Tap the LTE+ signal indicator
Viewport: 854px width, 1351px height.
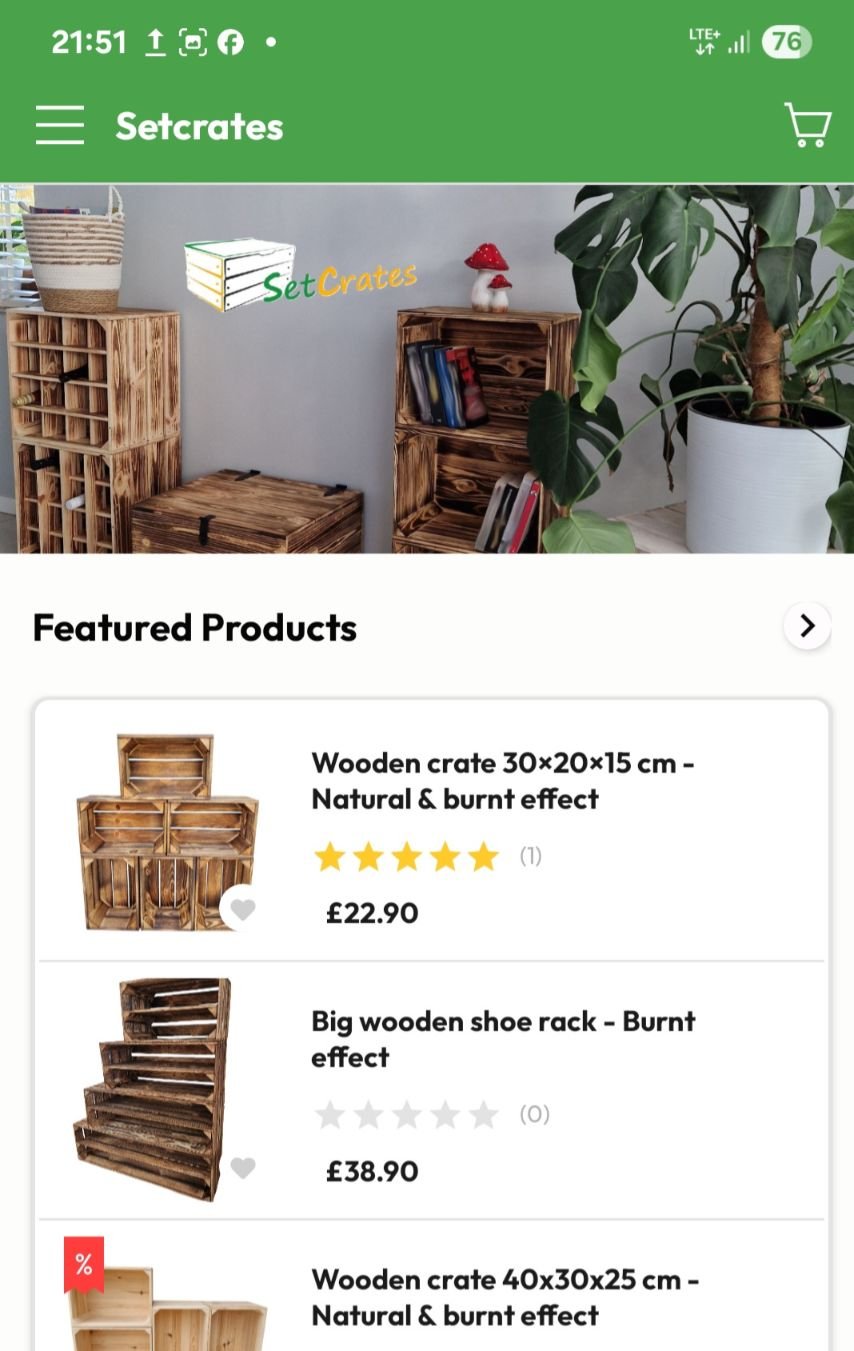tap(705, 42)
